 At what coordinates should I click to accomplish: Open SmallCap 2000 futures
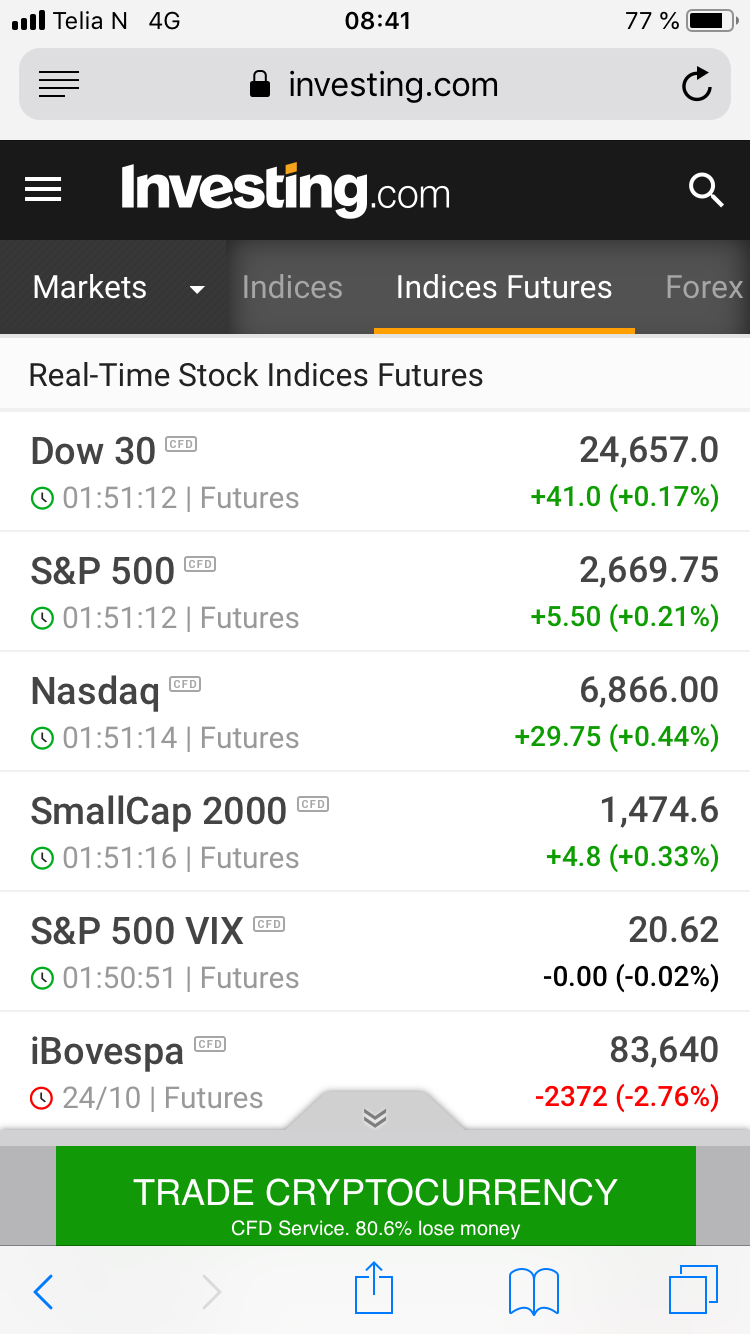(x=375, y=831)
